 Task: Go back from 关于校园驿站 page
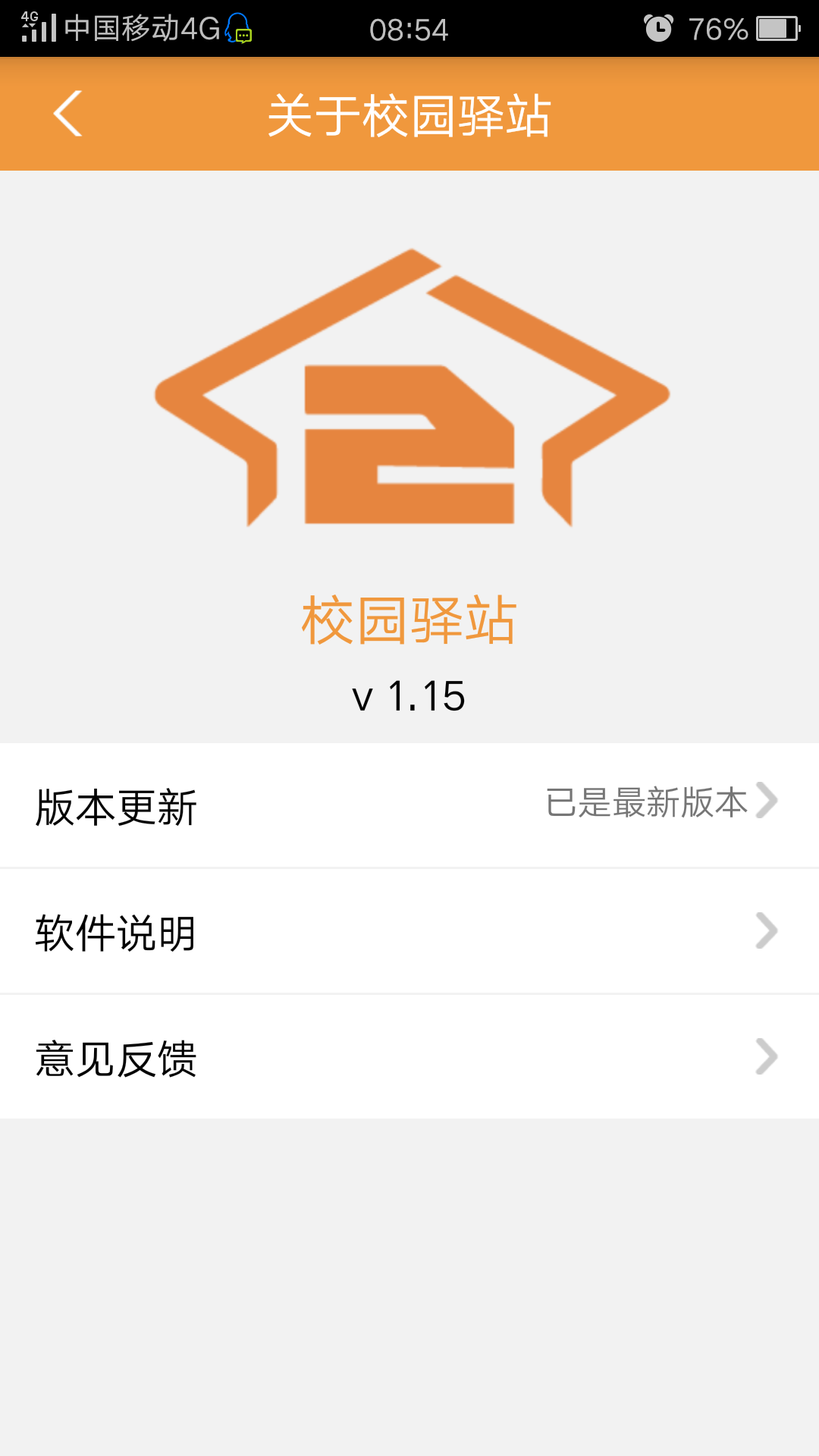point(68,114)
